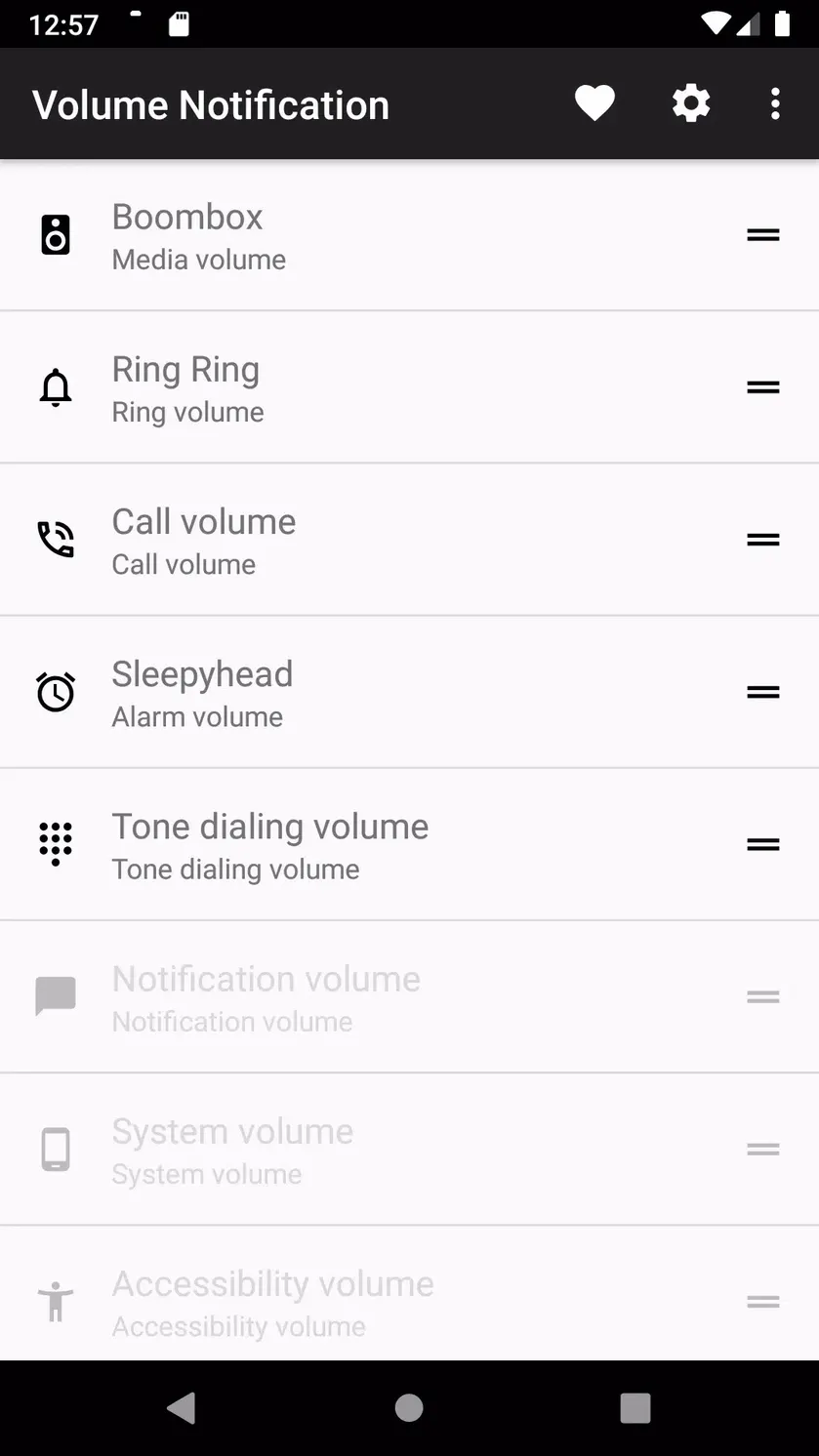Image resolution: width=819 pixels, height=1456 pixels.
Task: Tap the Accessibility volume row
Action: click(x=409, y=1294)
